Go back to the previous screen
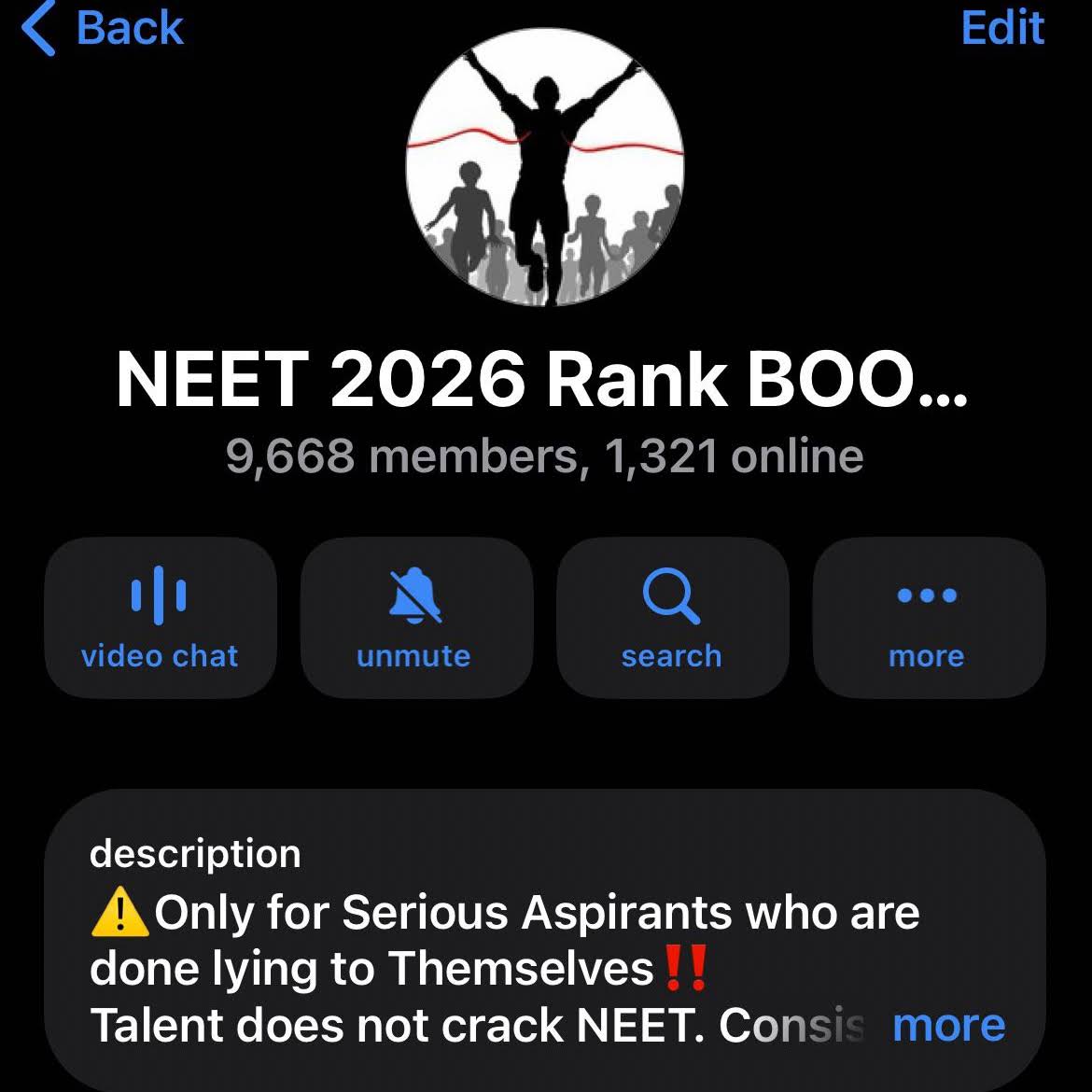The width and height of the screenshot is (1092, 1092). click(103, 28)
